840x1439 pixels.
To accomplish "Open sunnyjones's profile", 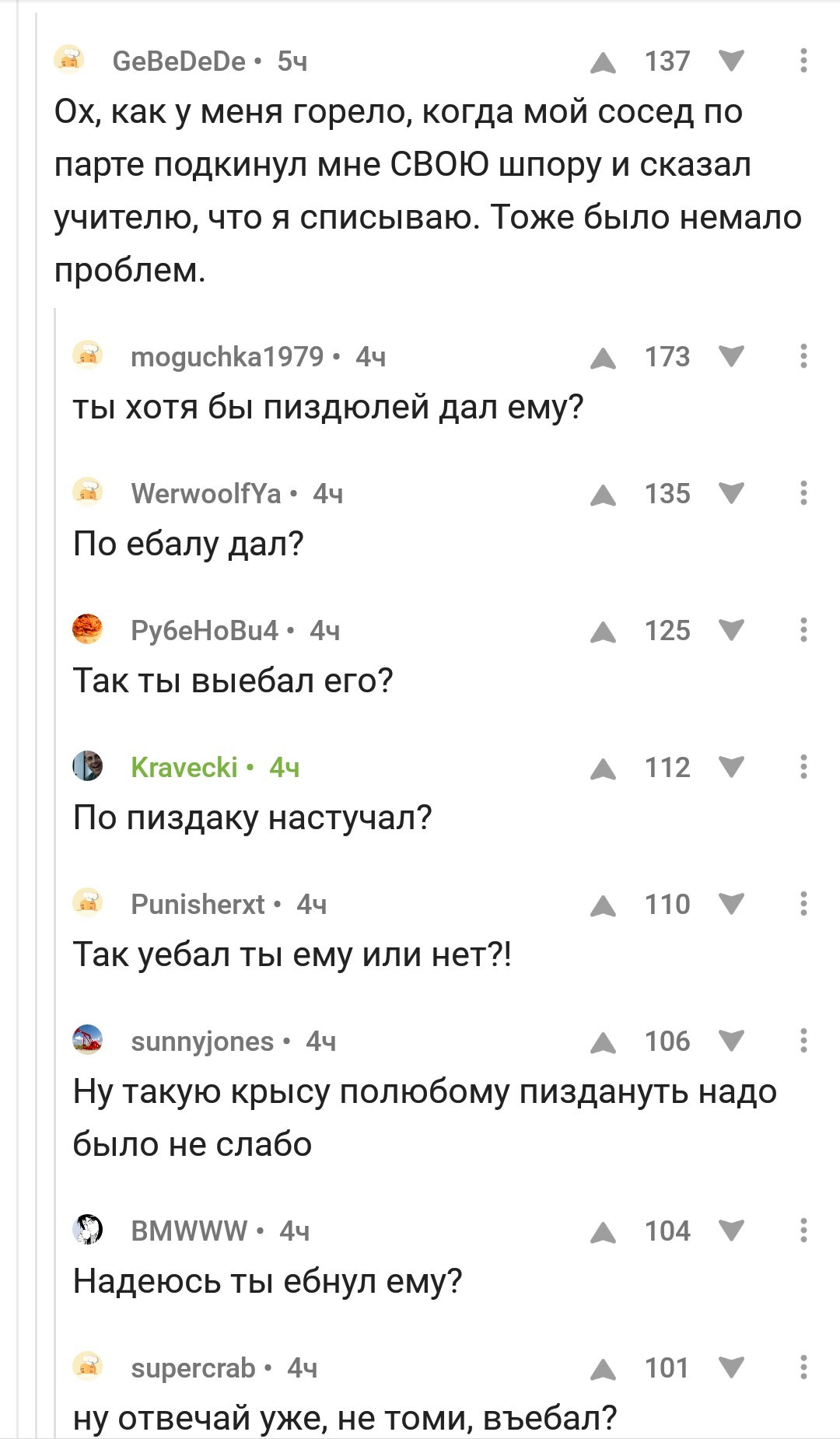I will [x=202, y=1041].
